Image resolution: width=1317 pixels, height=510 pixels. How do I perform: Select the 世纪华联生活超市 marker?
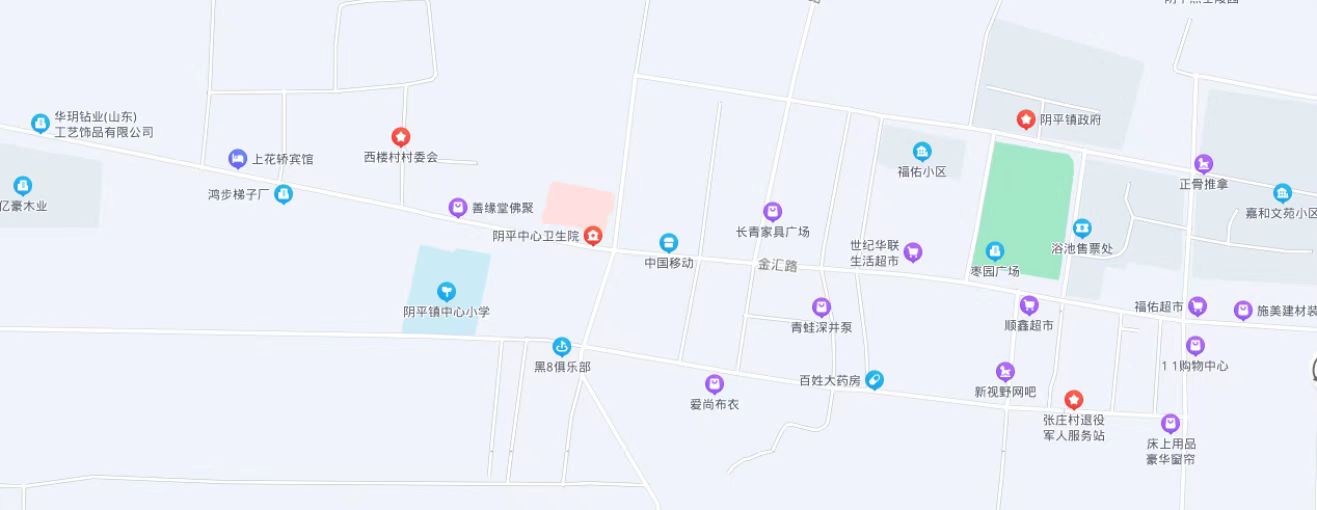point(912,253)
